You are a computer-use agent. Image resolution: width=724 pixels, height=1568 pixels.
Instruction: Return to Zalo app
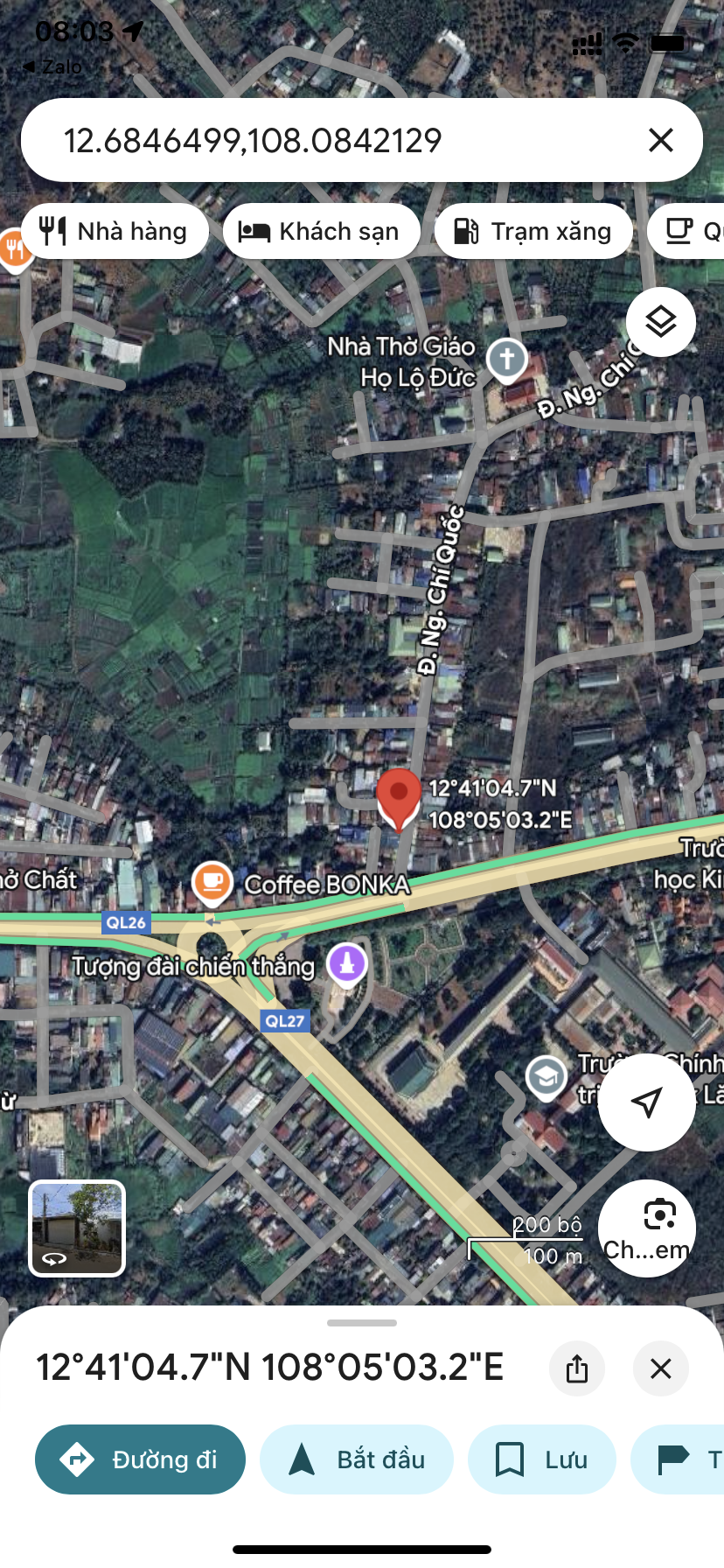pyautogui.click(x=52, y=66)
